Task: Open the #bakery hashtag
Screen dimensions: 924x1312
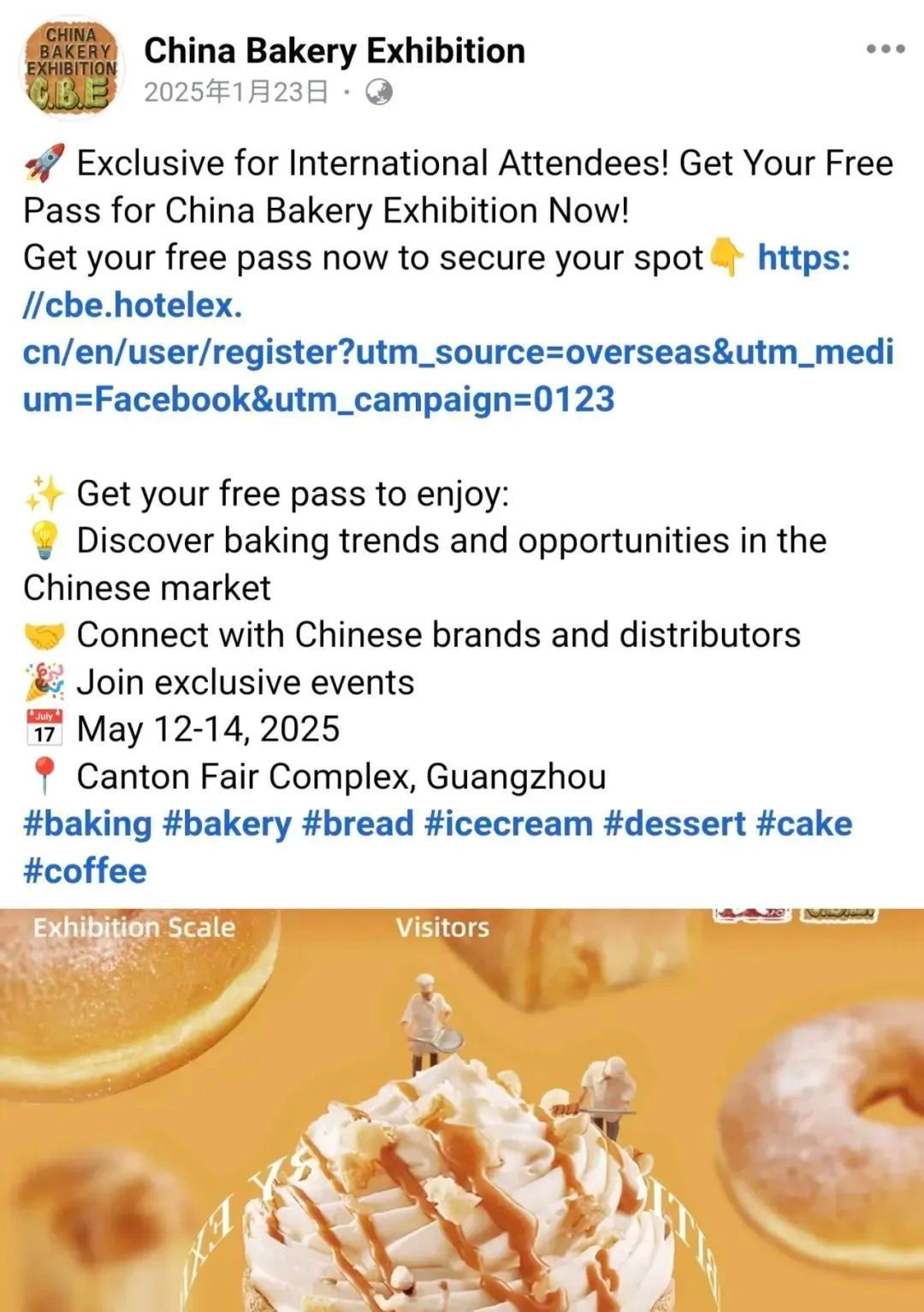Action: point(227,824)
